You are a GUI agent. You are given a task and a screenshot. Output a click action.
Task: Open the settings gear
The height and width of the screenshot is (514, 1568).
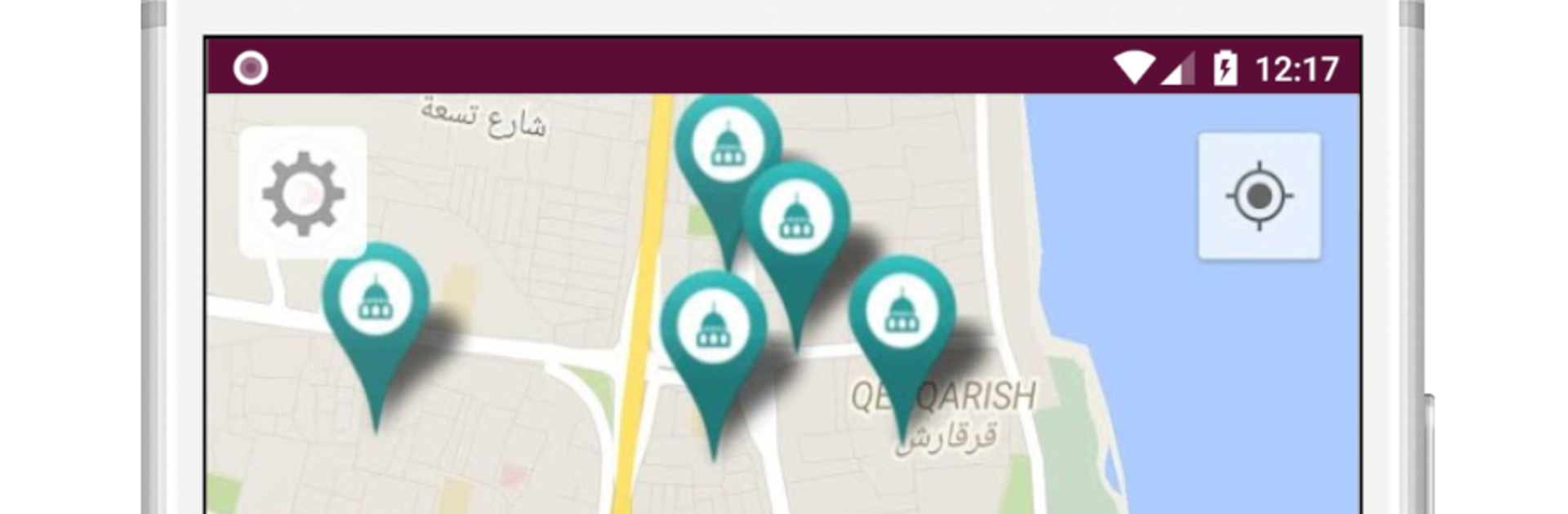tap(303, 194)
